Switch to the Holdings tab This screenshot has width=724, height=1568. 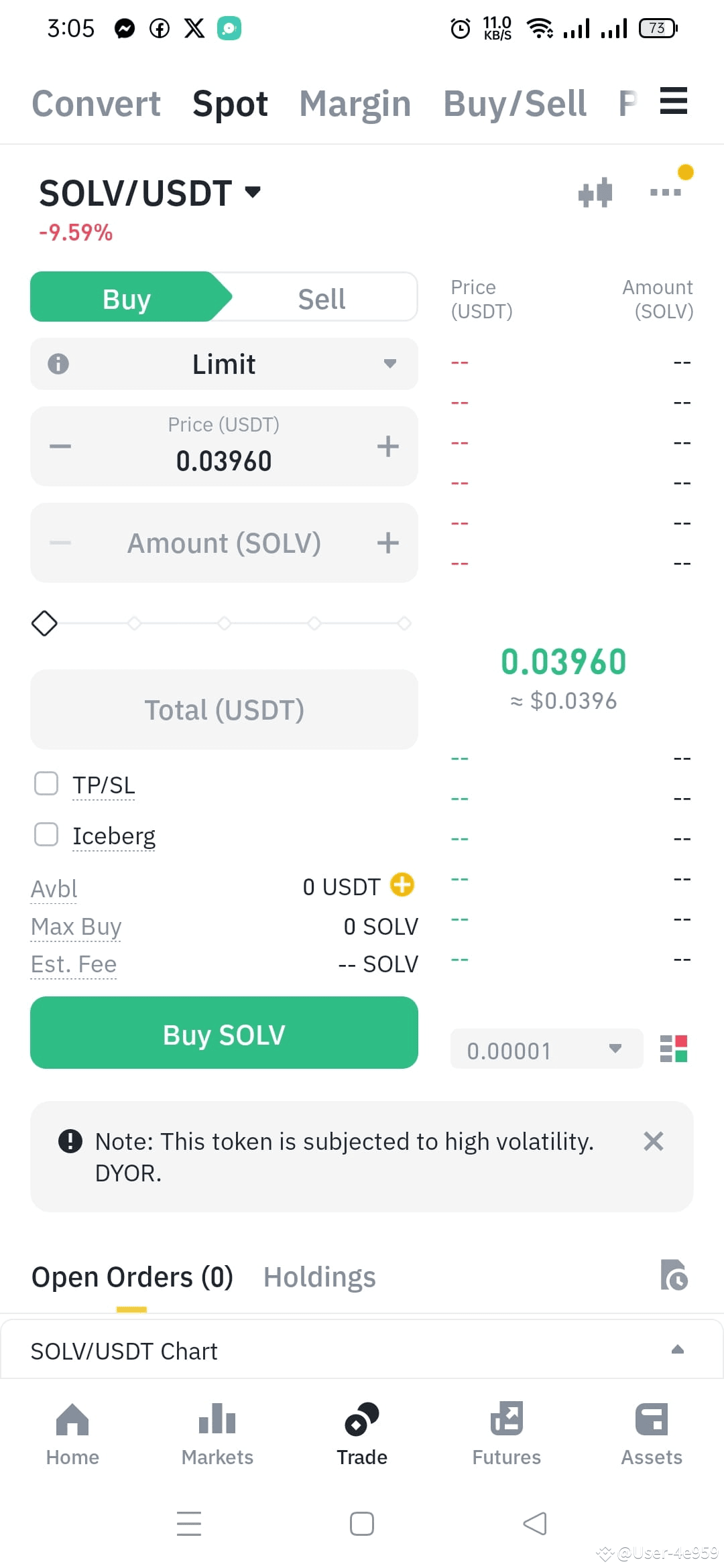(x=319, y=1277)
